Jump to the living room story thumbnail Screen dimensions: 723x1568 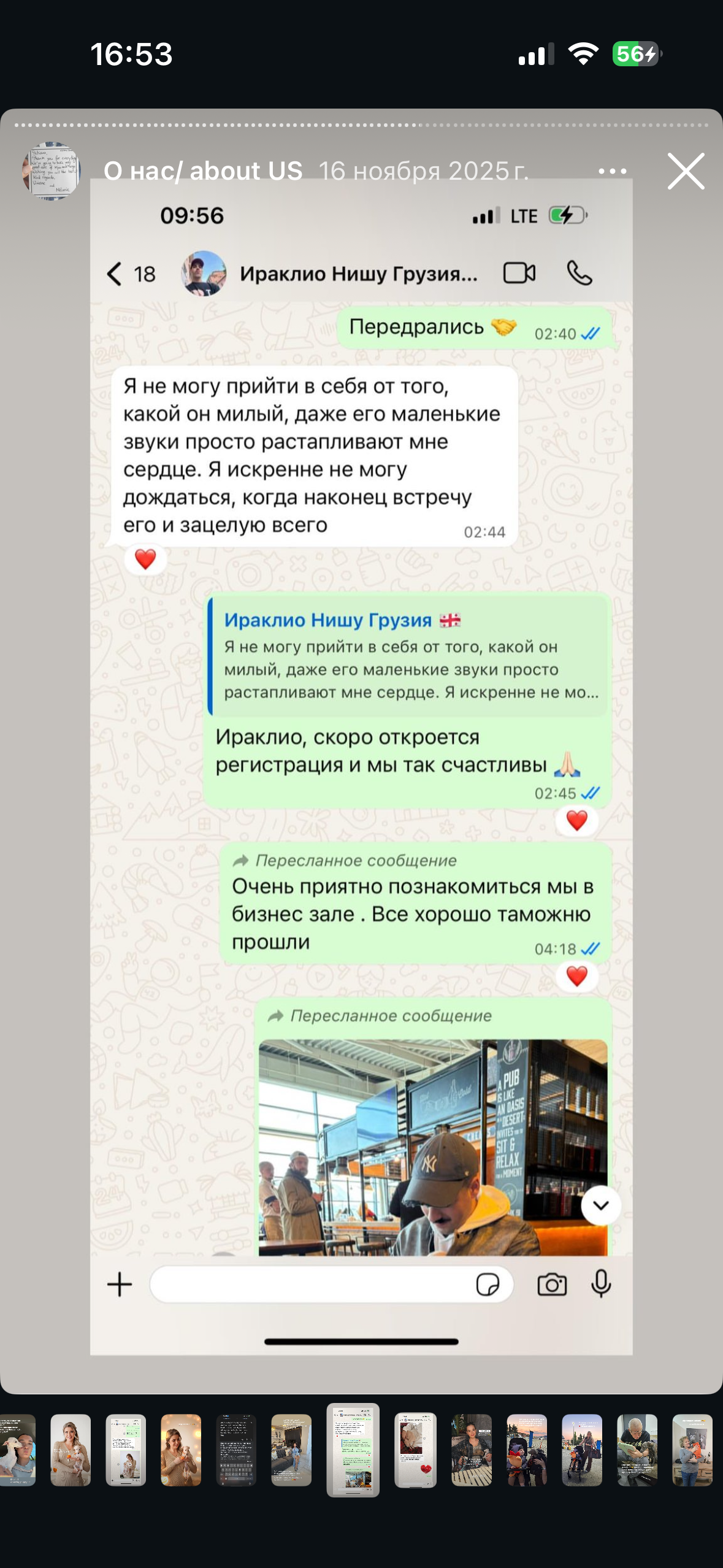click(x=291, y=1450)
